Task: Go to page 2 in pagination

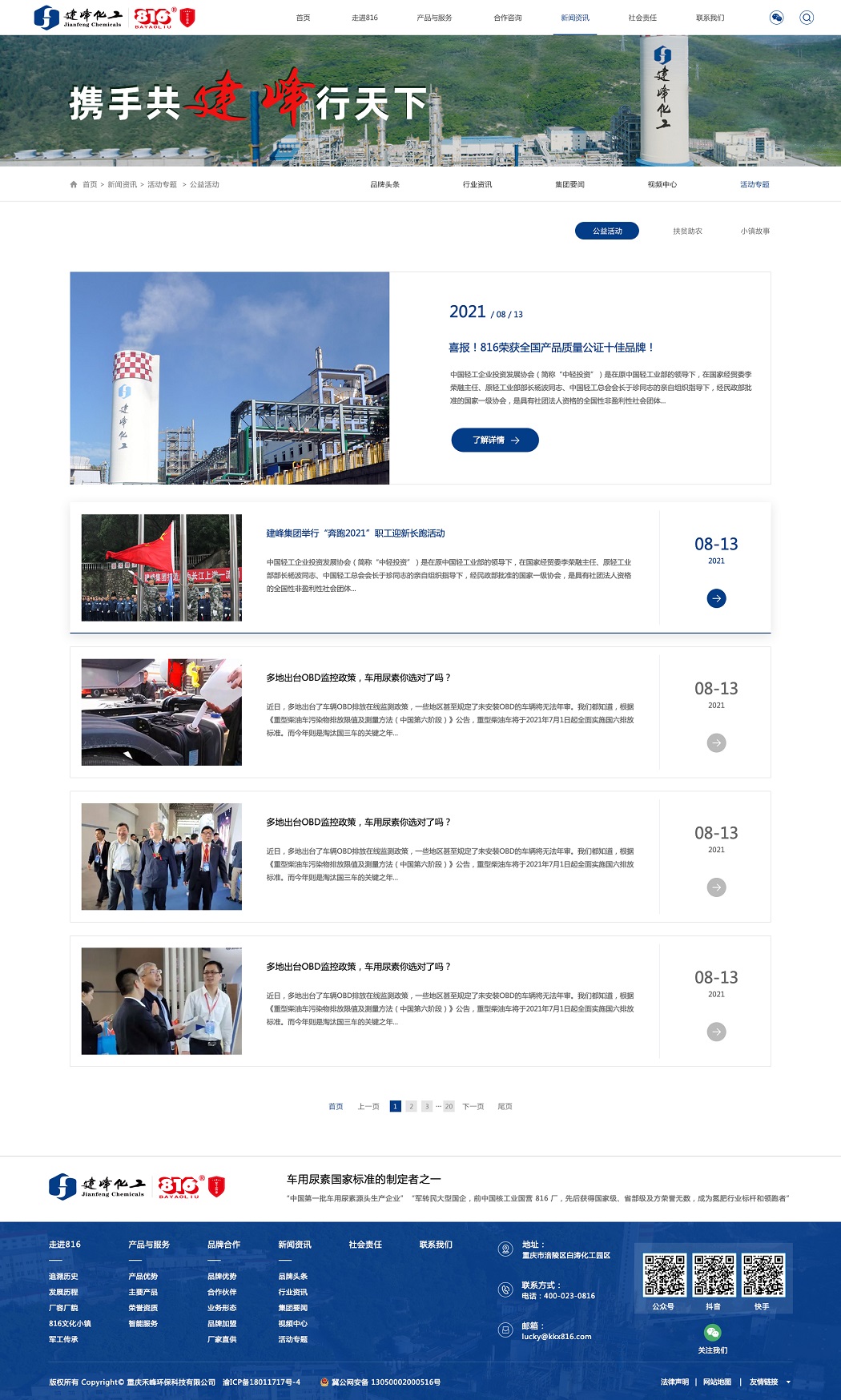Action: pyautogui.click(x=411, y=1107)
